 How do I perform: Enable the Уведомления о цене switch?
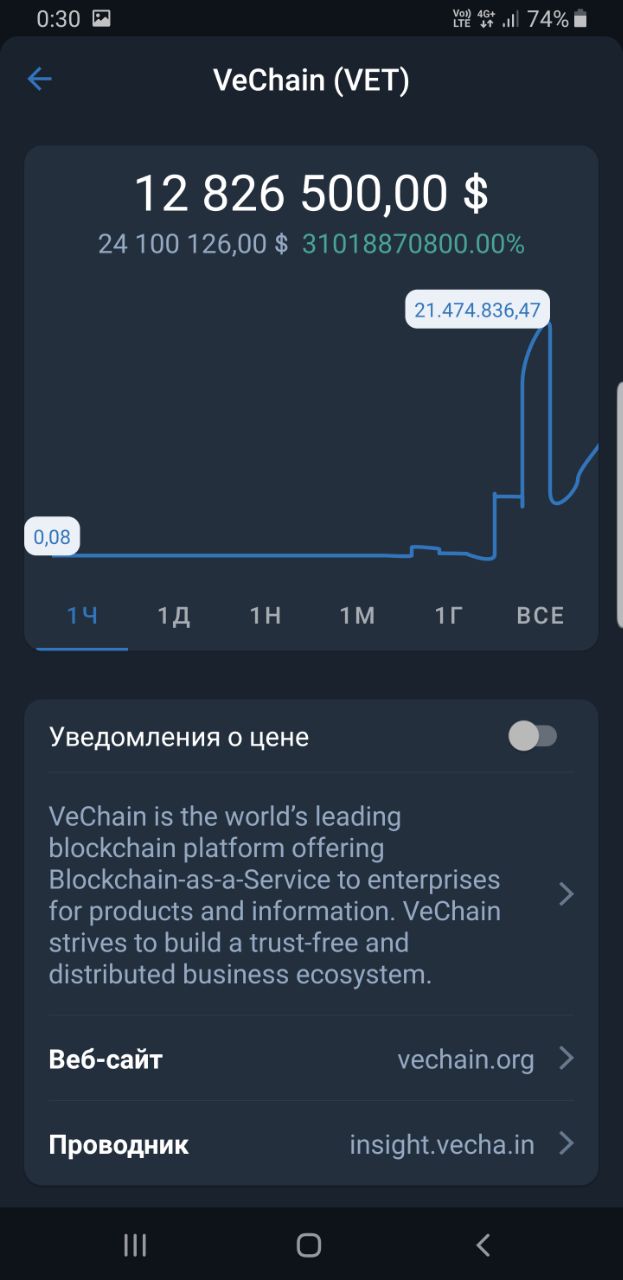[532, 737]
